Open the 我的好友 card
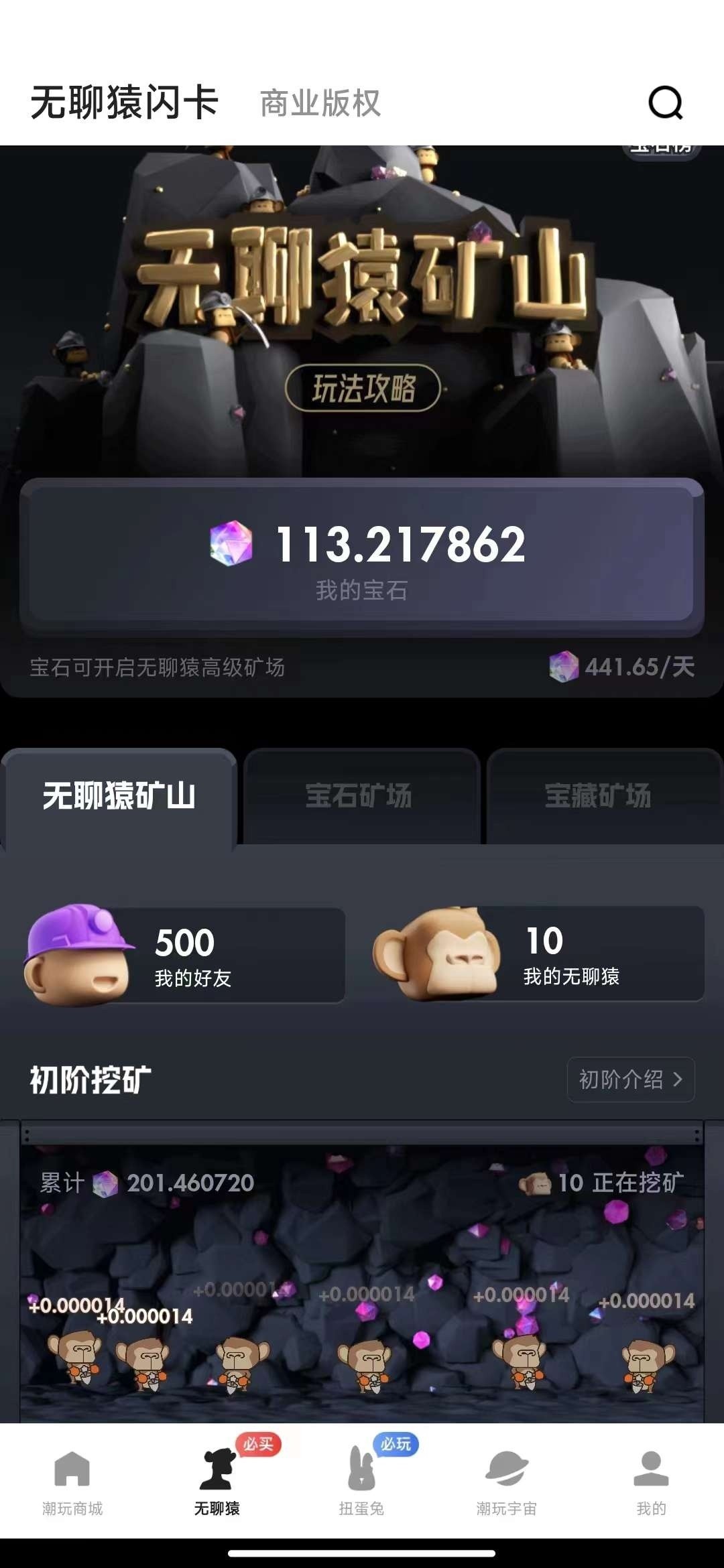Viewport: 724px width, 1568px height. coord(185,956)
